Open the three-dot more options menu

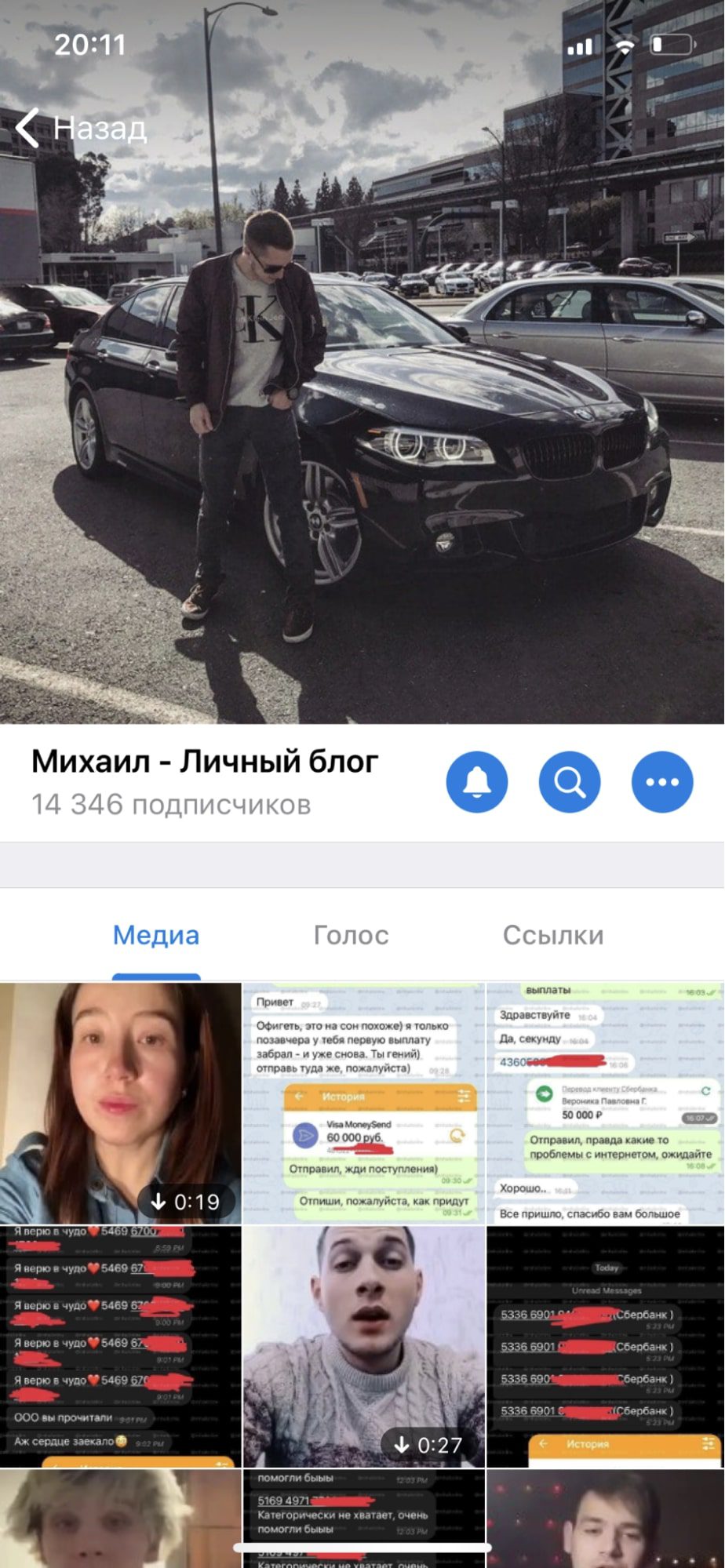662,781
